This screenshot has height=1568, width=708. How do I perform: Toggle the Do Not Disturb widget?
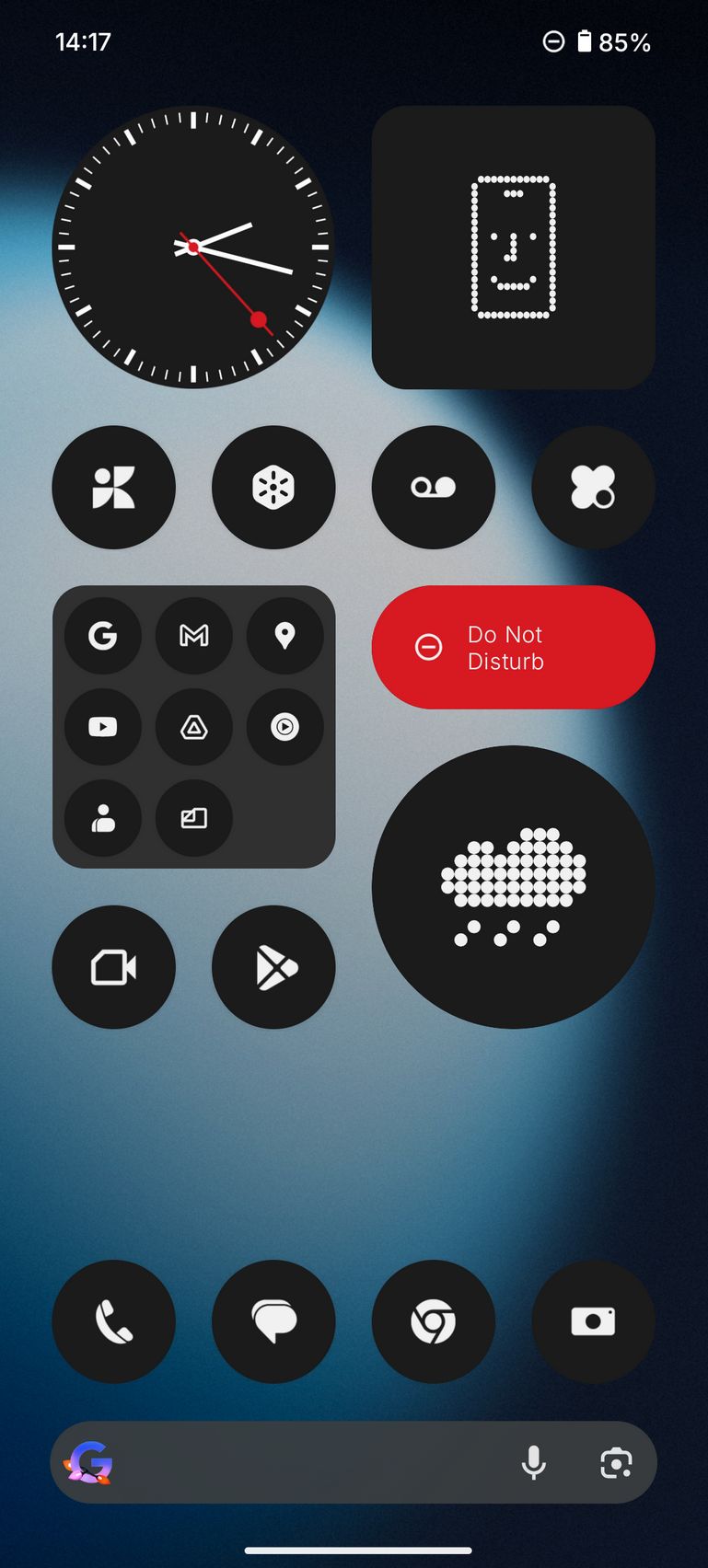513,647
